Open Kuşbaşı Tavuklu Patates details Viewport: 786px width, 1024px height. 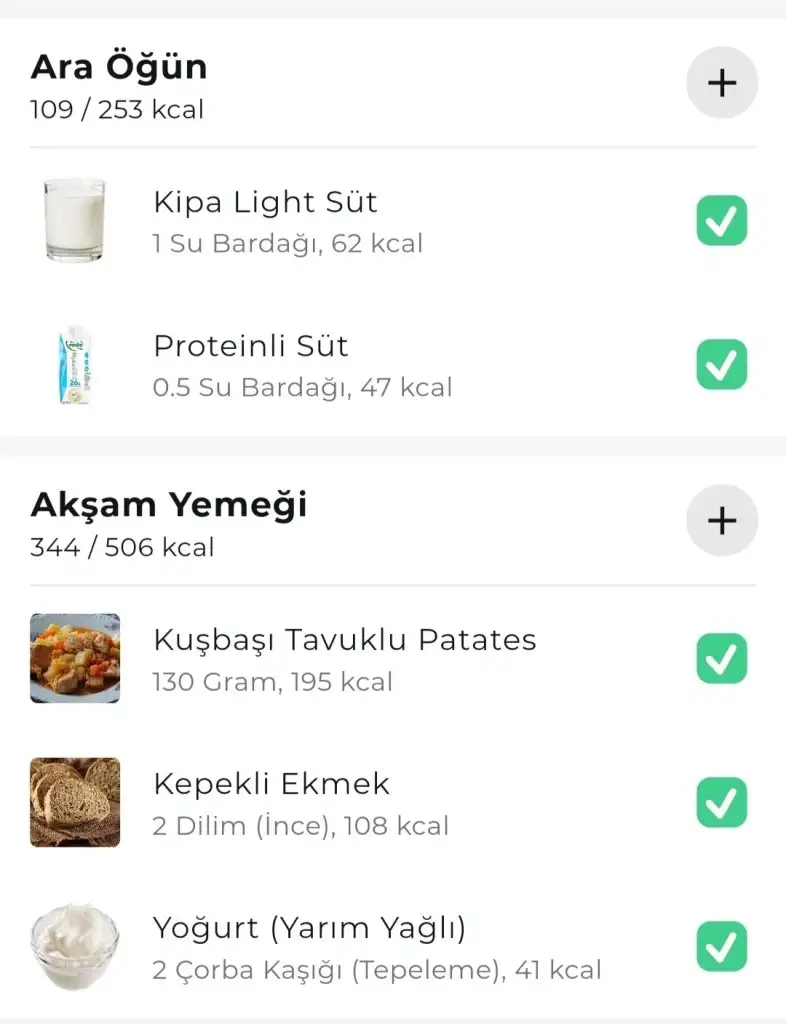point(344,658)
